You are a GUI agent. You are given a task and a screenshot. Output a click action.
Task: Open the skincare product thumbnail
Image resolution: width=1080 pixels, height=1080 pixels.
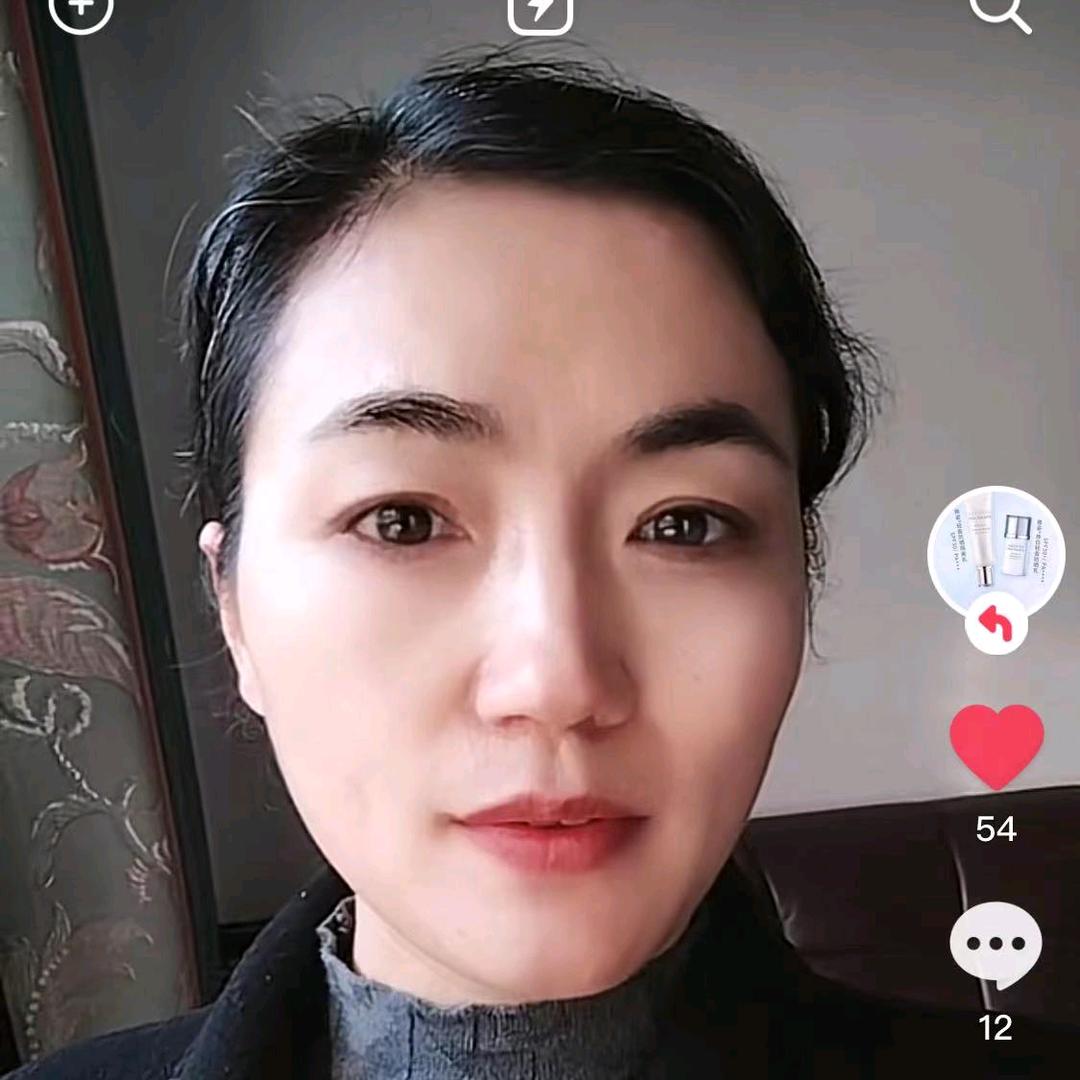coord(996,552)
